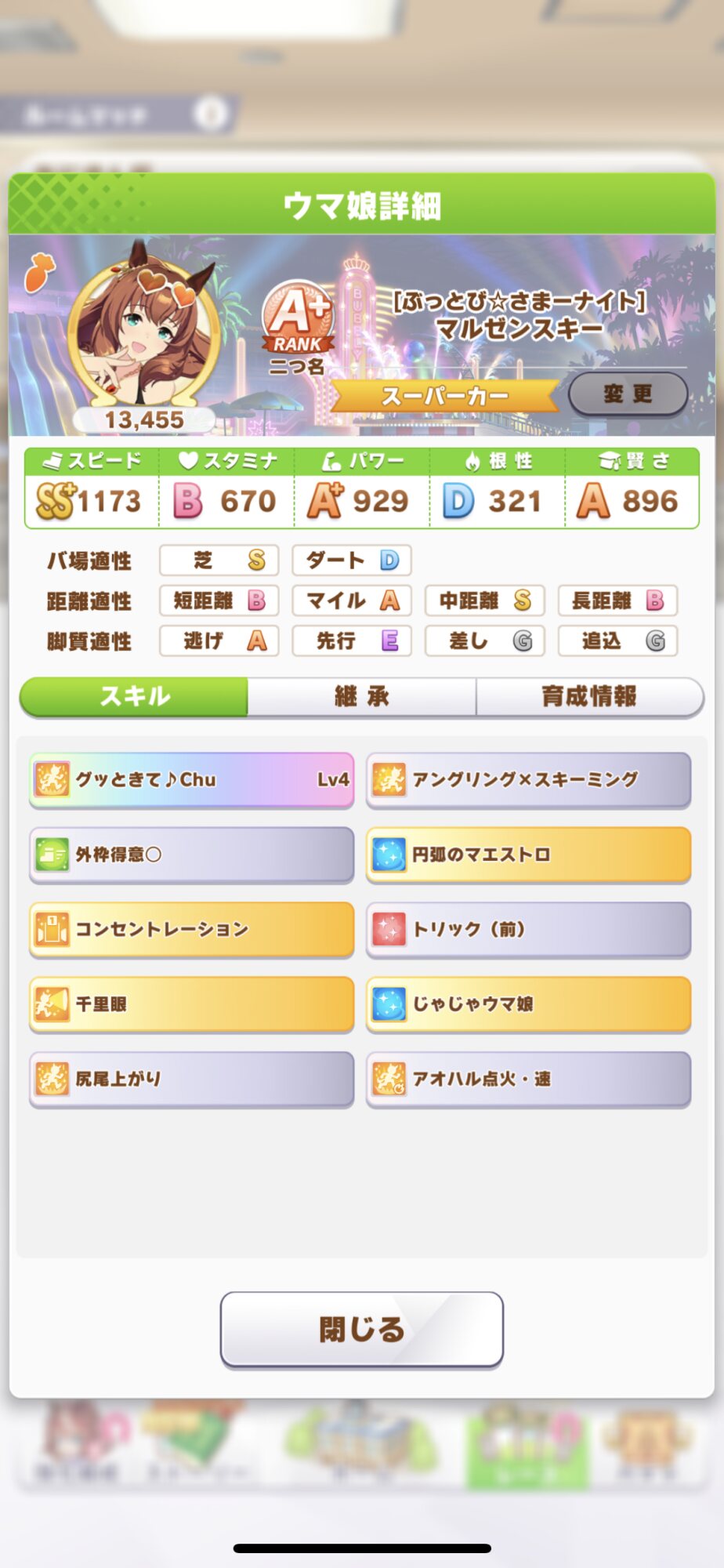724x1568 pixels.
Task: Select the じゃじゃウマ娘 skill
Action: pyautogui.click(x=528, y=1004)
